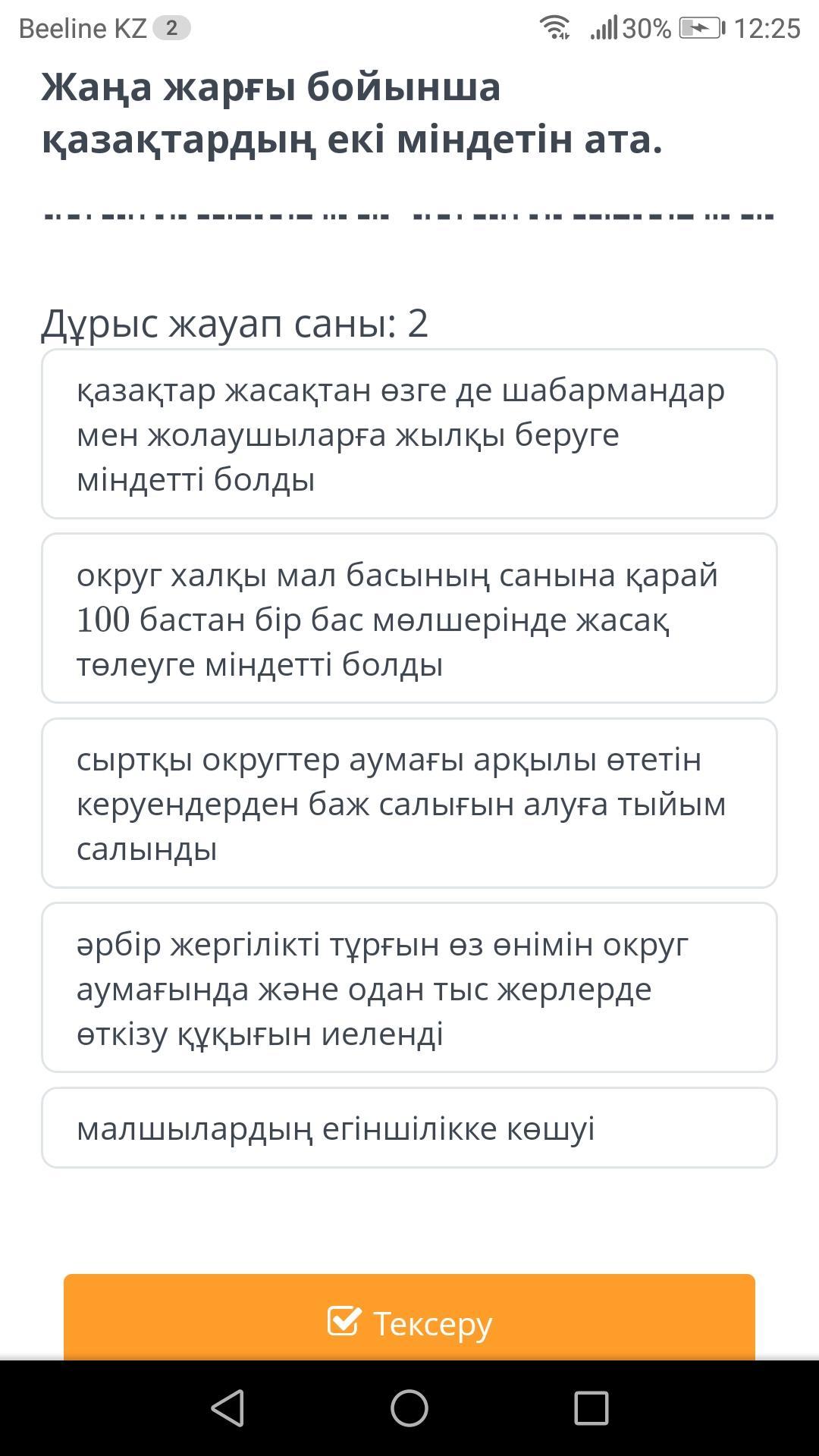Tap the Тексеру check button

409,1318
